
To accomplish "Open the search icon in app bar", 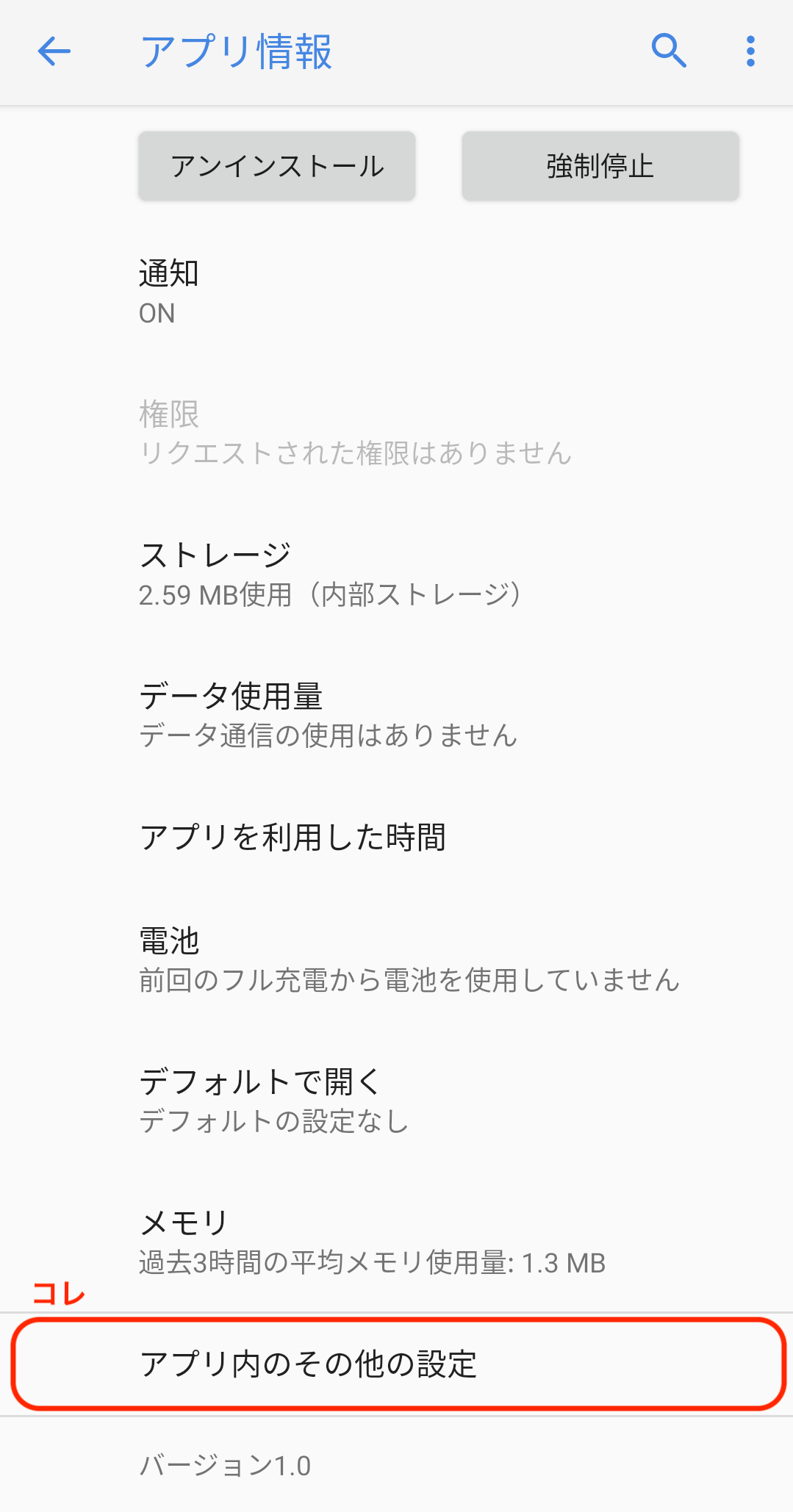I will coord(668,51).
